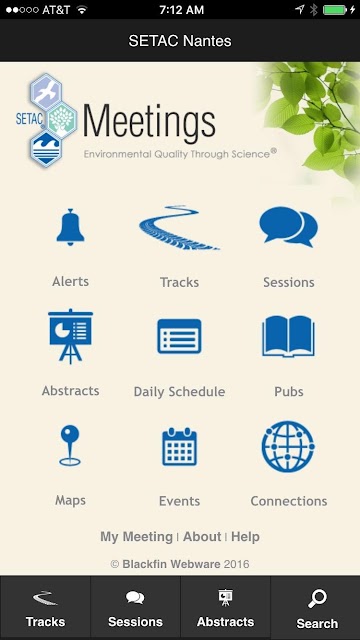Open the My Meeting link
Viewport: 360px width, 640px height.
pos(136,536)
